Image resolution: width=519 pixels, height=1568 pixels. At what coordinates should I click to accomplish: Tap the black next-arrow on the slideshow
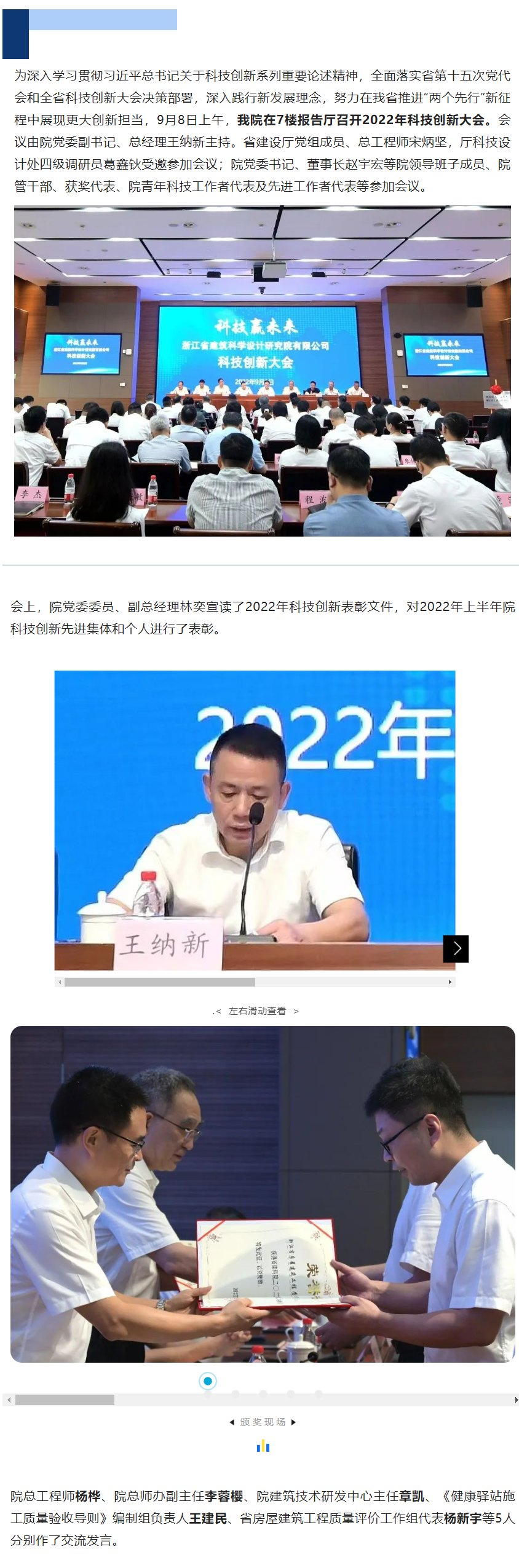tap(456, 948)
